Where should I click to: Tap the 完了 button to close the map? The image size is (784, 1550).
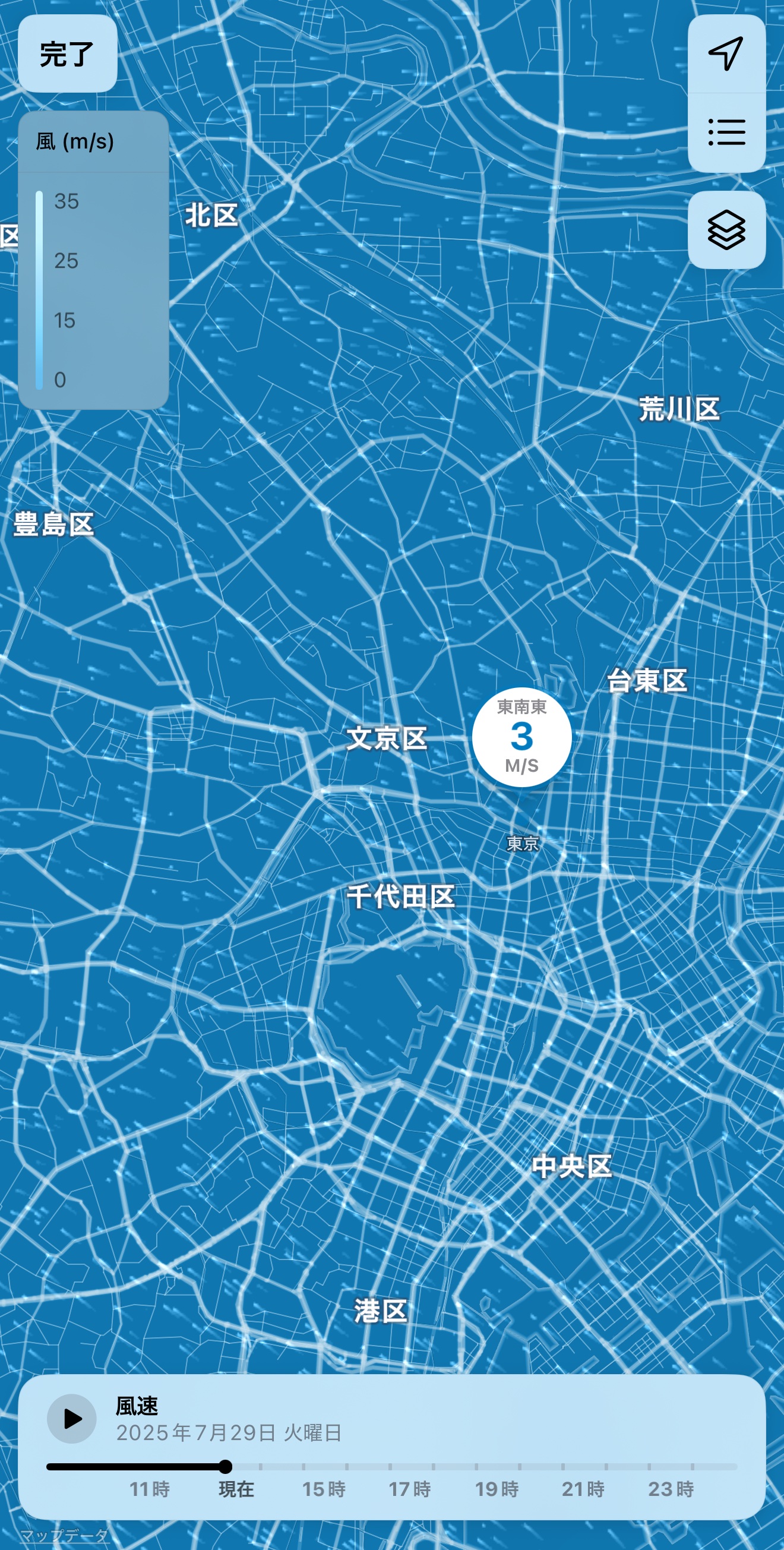(x=67, y=54)
